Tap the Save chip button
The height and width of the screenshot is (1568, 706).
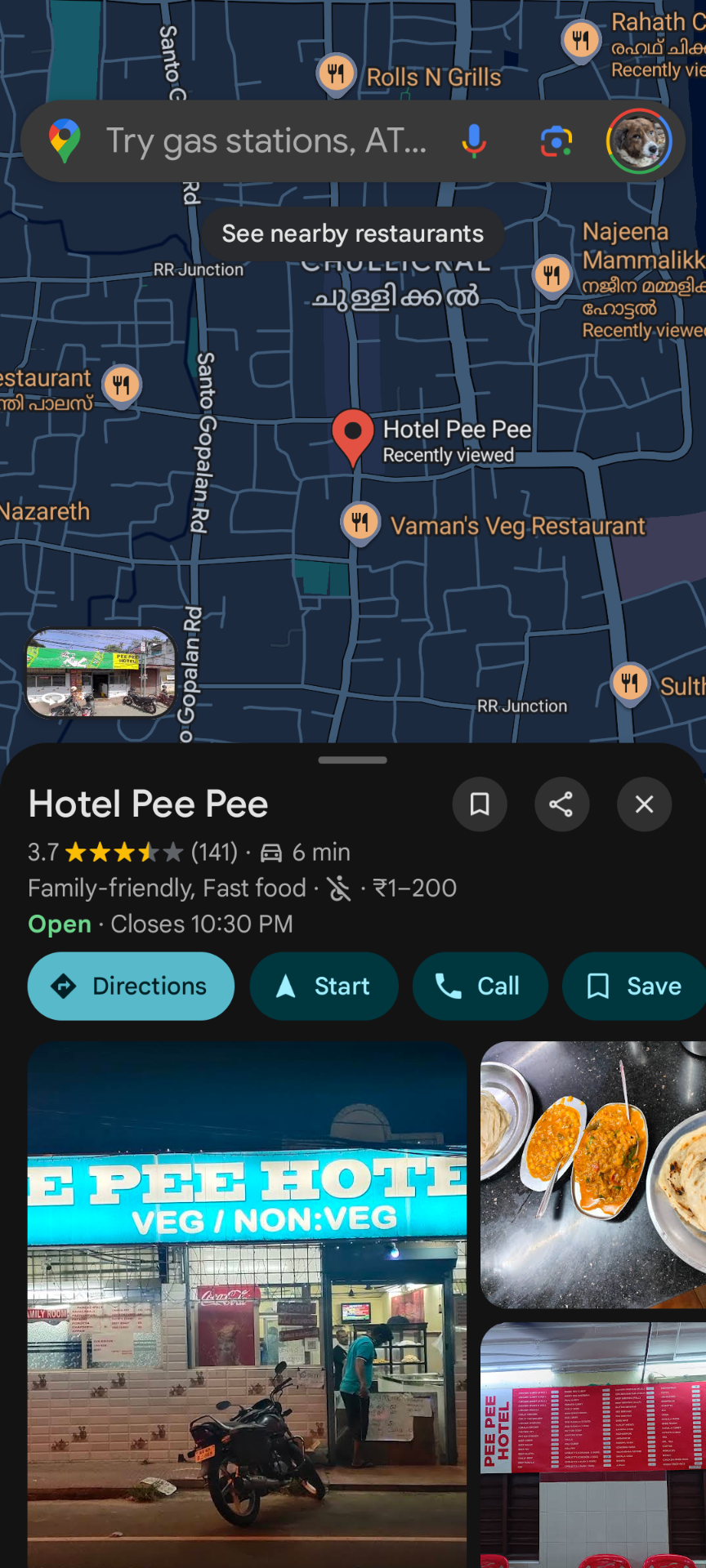coord(635,987)
